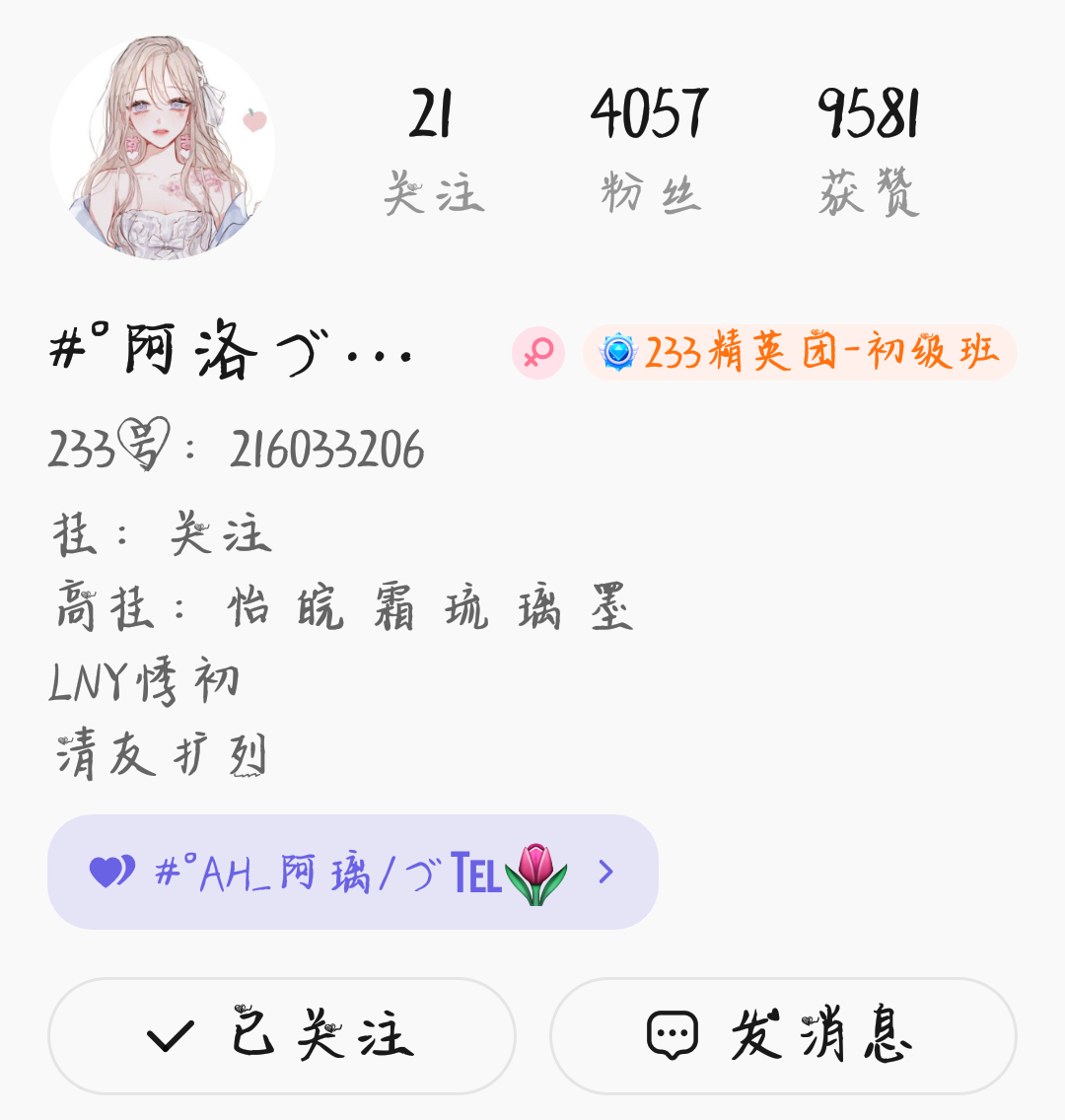1065x1120 pixels.
Task: Tap the 已关注 following button
Action: (x=282, y=1036)
